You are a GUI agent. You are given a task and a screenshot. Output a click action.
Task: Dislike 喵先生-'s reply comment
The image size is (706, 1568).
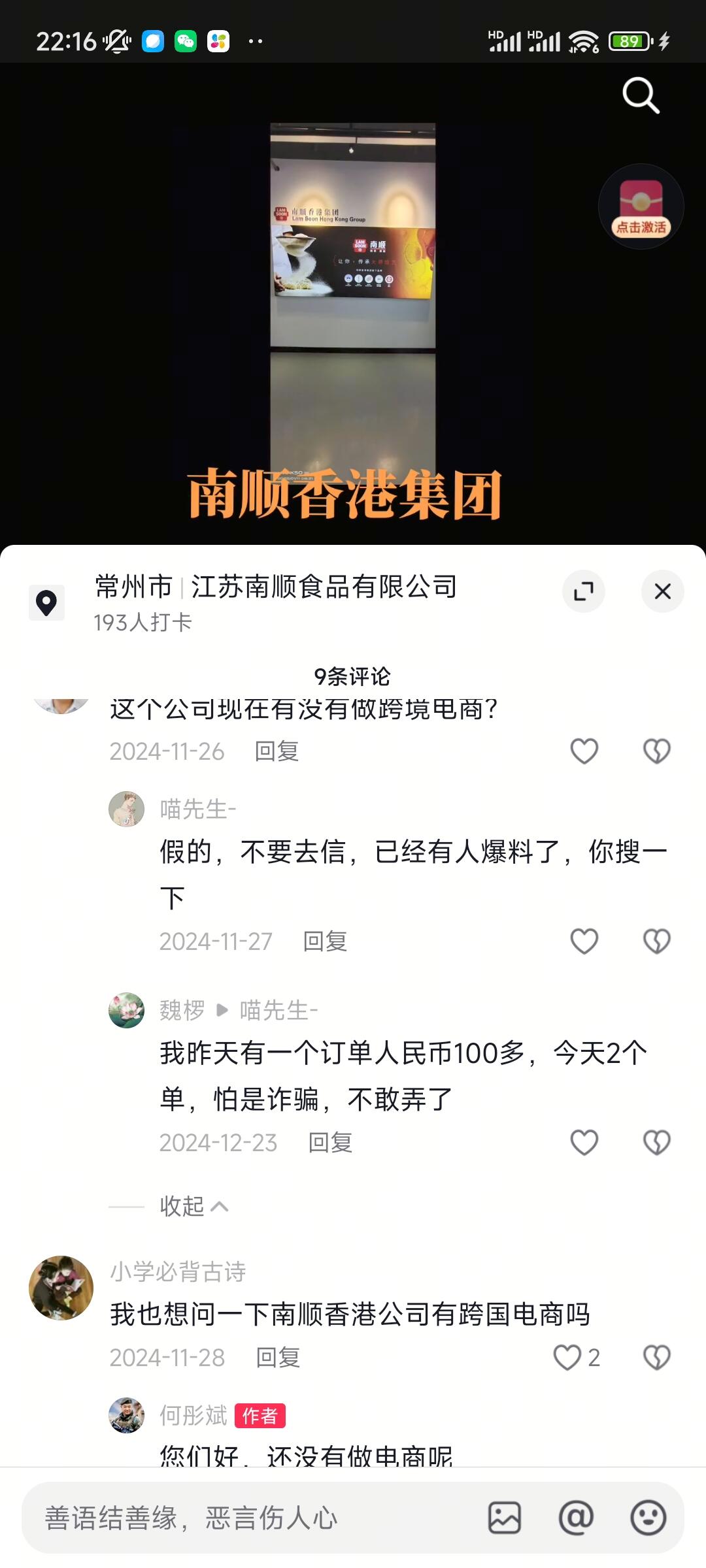[656, 941]
